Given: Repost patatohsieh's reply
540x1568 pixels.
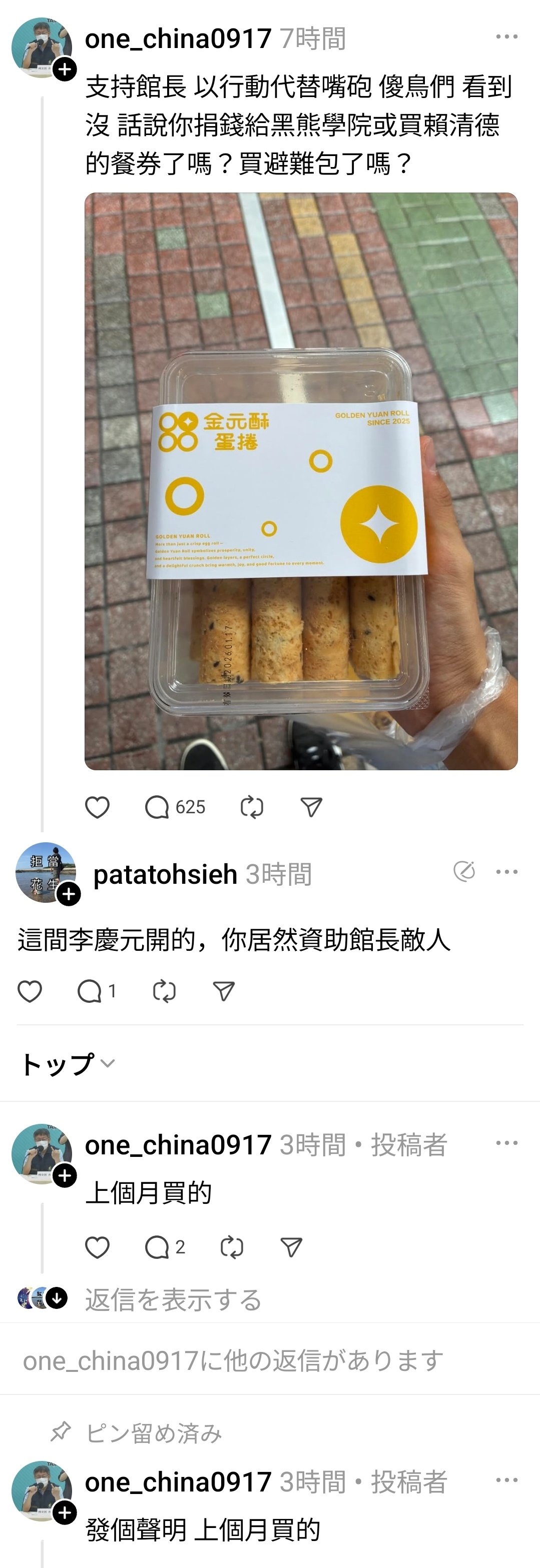Looking at the screenshot, I should pos(164,991).
